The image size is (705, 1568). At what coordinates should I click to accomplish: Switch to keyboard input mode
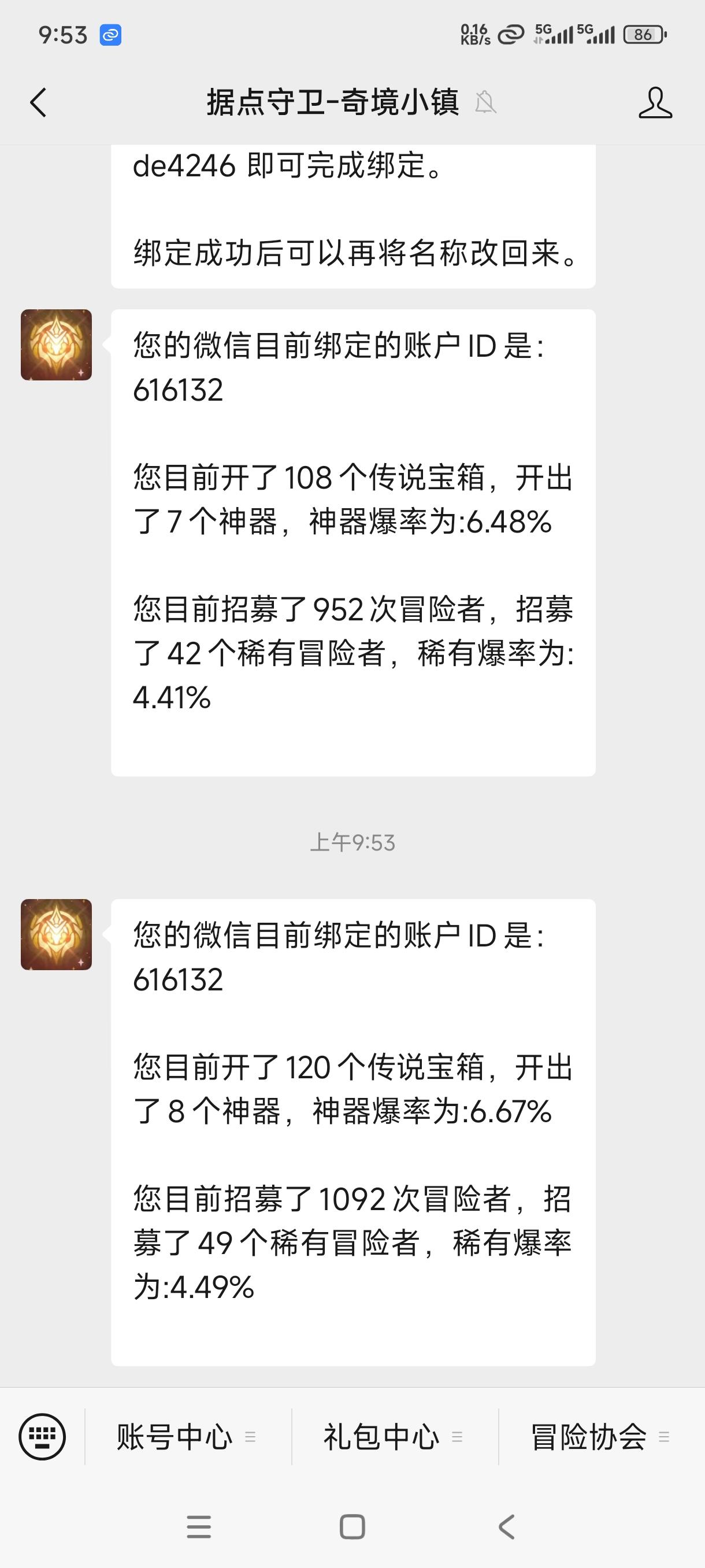42,1437
